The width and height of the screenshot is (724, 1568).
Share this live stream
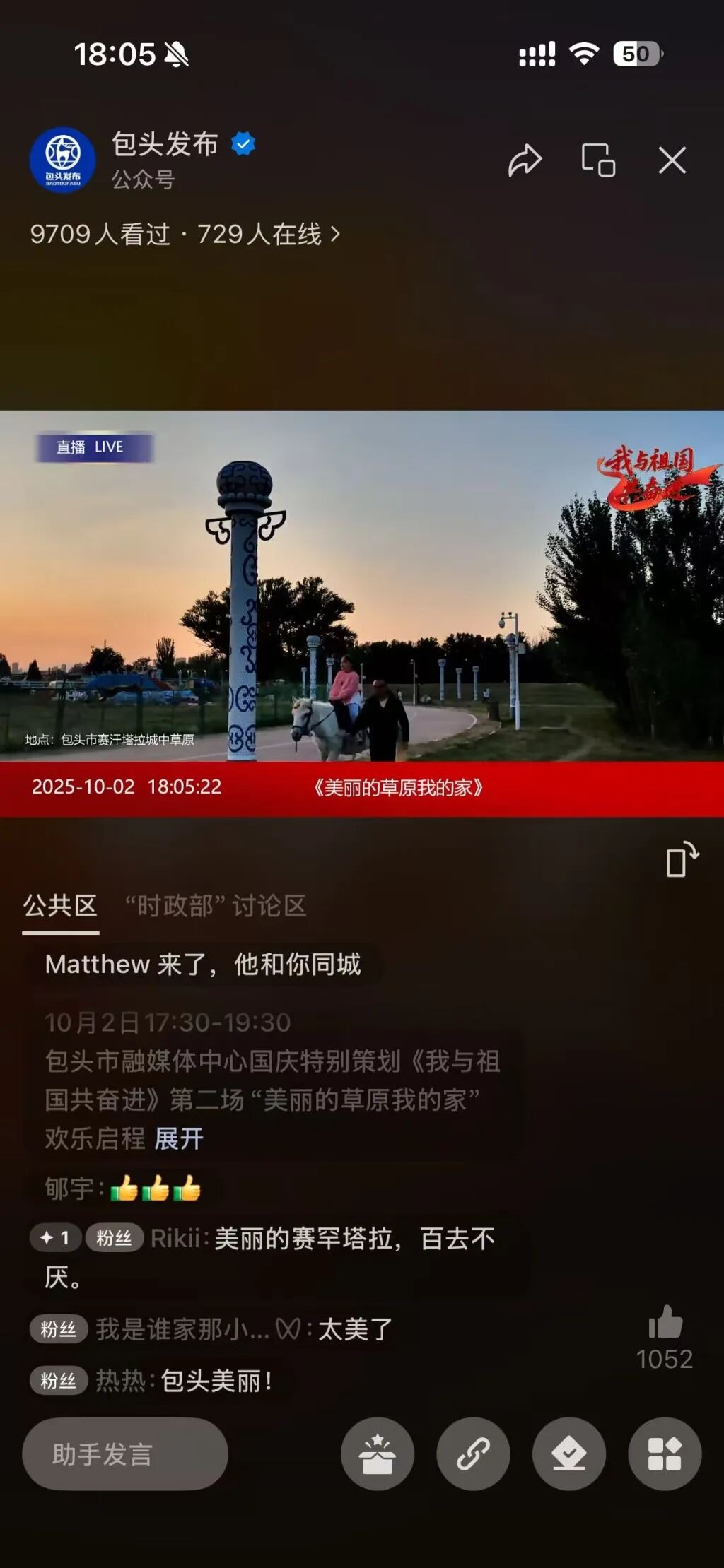[525, 160]
